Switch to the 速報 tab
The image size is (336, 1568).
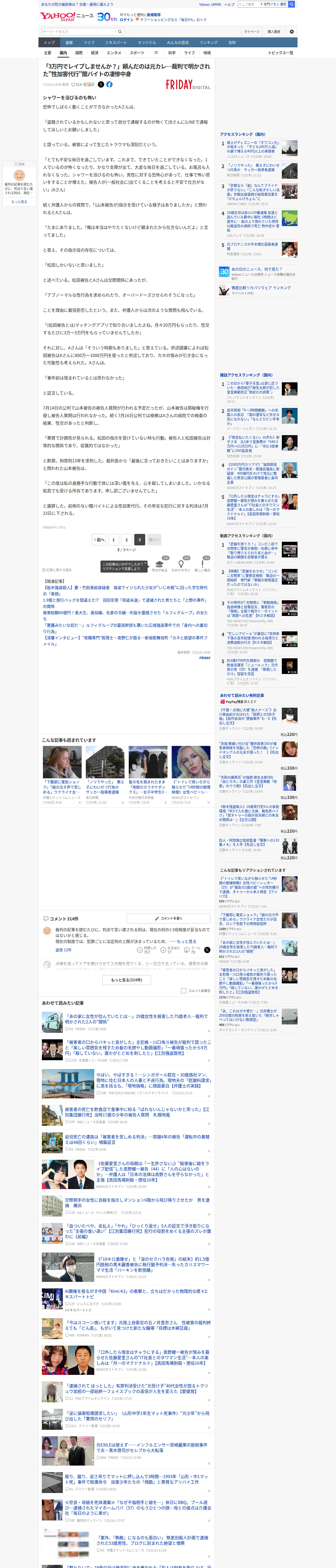click(x=69, y=43)
